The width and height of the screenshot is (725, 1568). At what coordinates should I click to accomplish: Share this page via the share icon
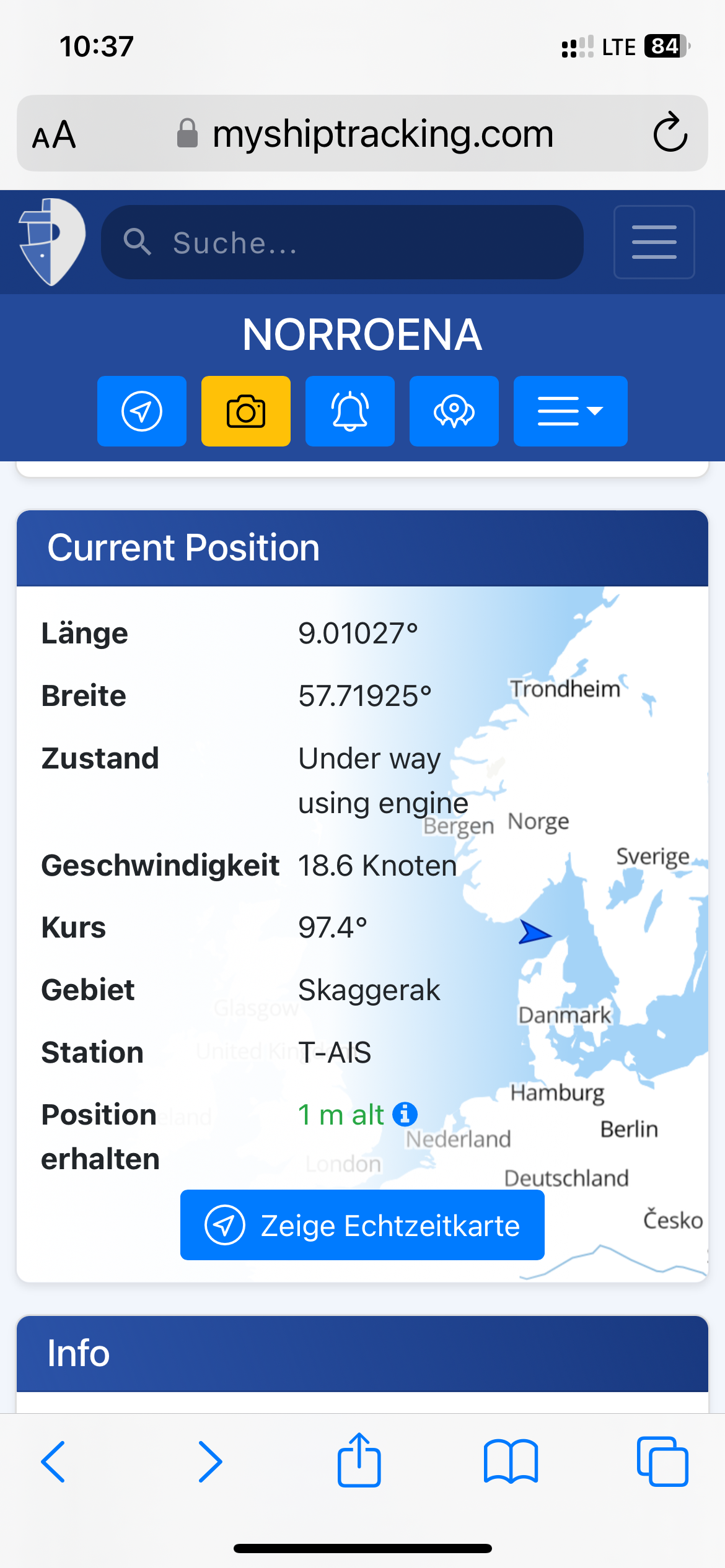coord(359,1460)
